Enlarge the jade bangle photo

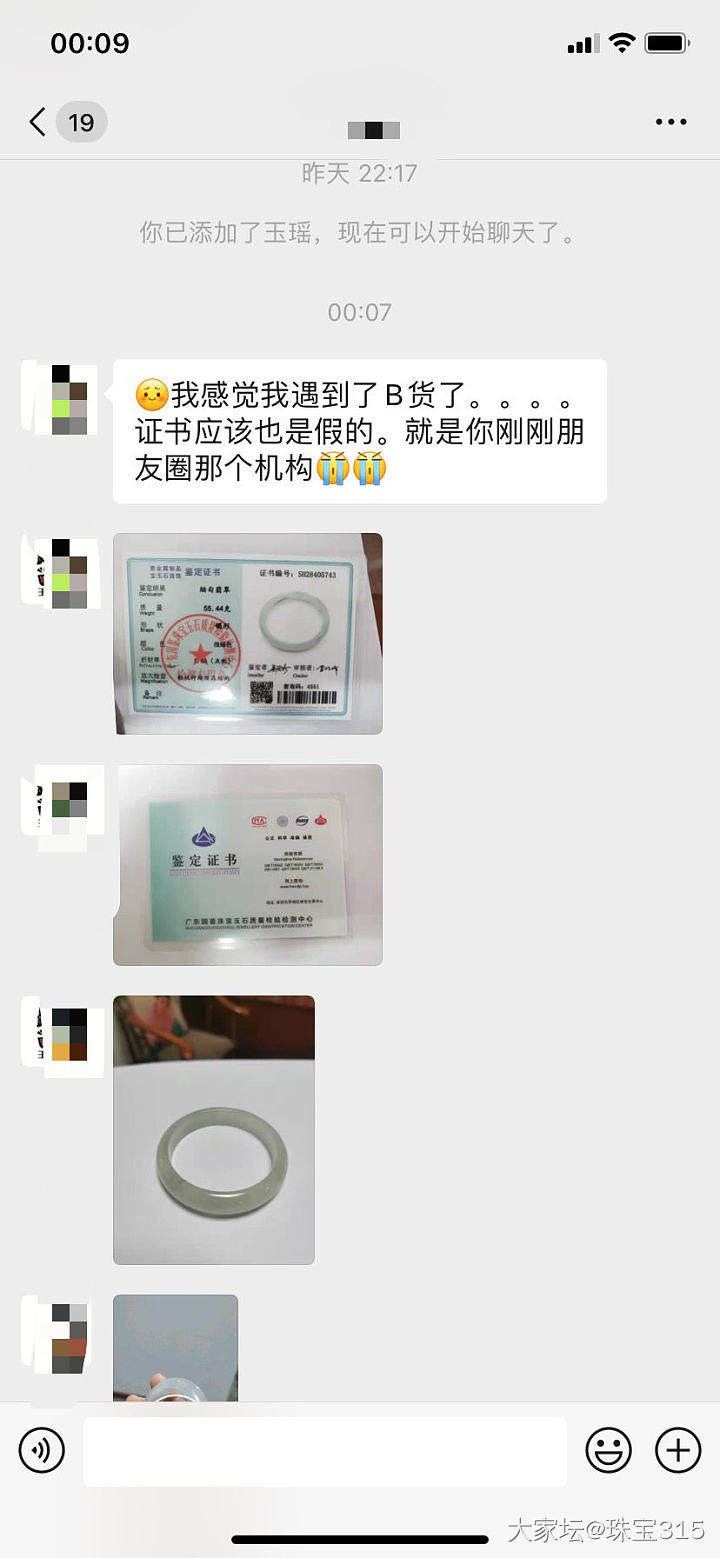[x=214, y=1130]
